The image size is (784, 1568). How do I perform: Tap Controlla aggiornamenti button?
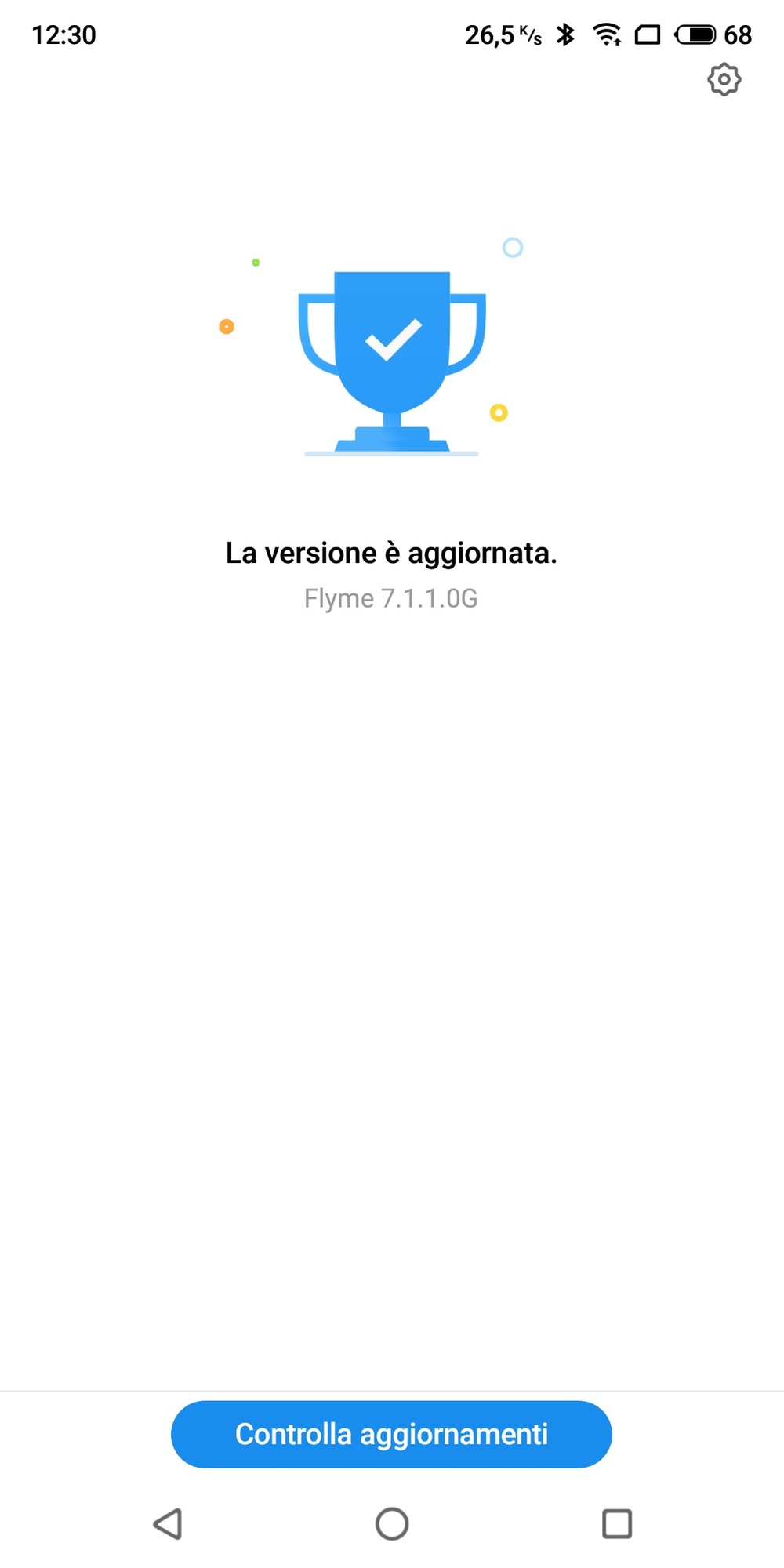(391, 1434)
